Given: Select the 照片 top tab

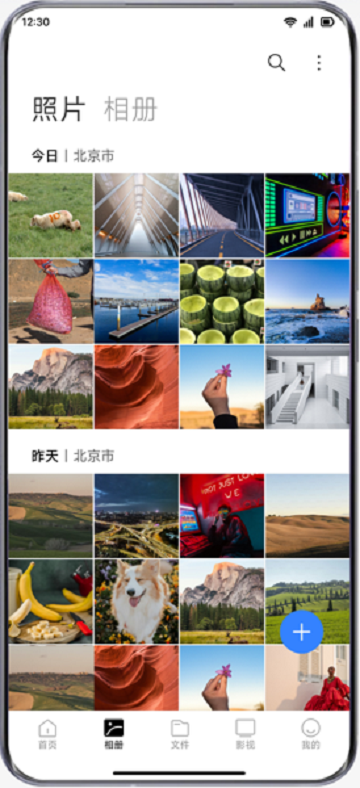Looking at the screenshot, I should (58, 110).
